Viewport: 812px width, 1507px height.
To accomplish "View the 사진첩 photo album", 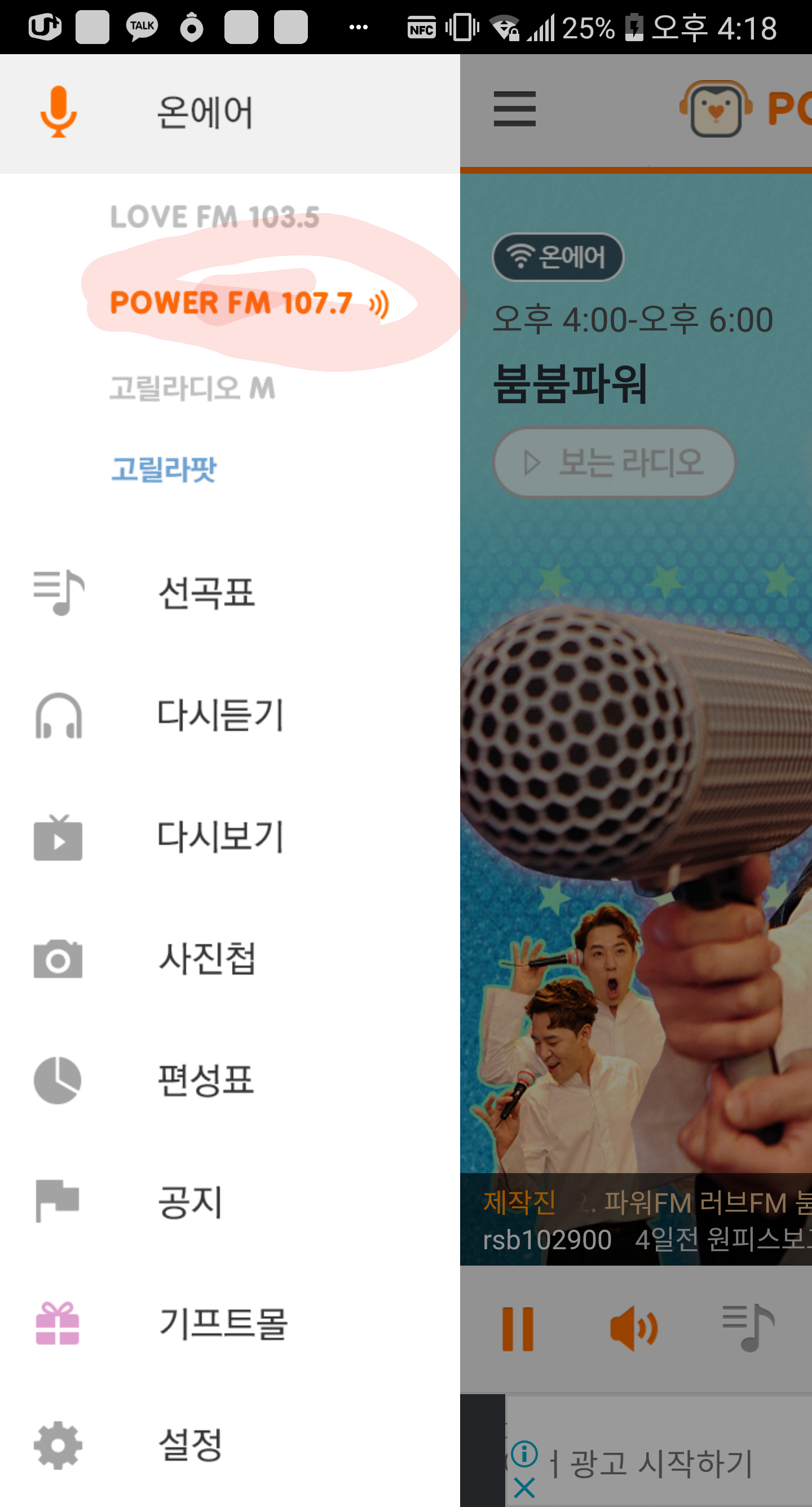I will pos(206,958).
